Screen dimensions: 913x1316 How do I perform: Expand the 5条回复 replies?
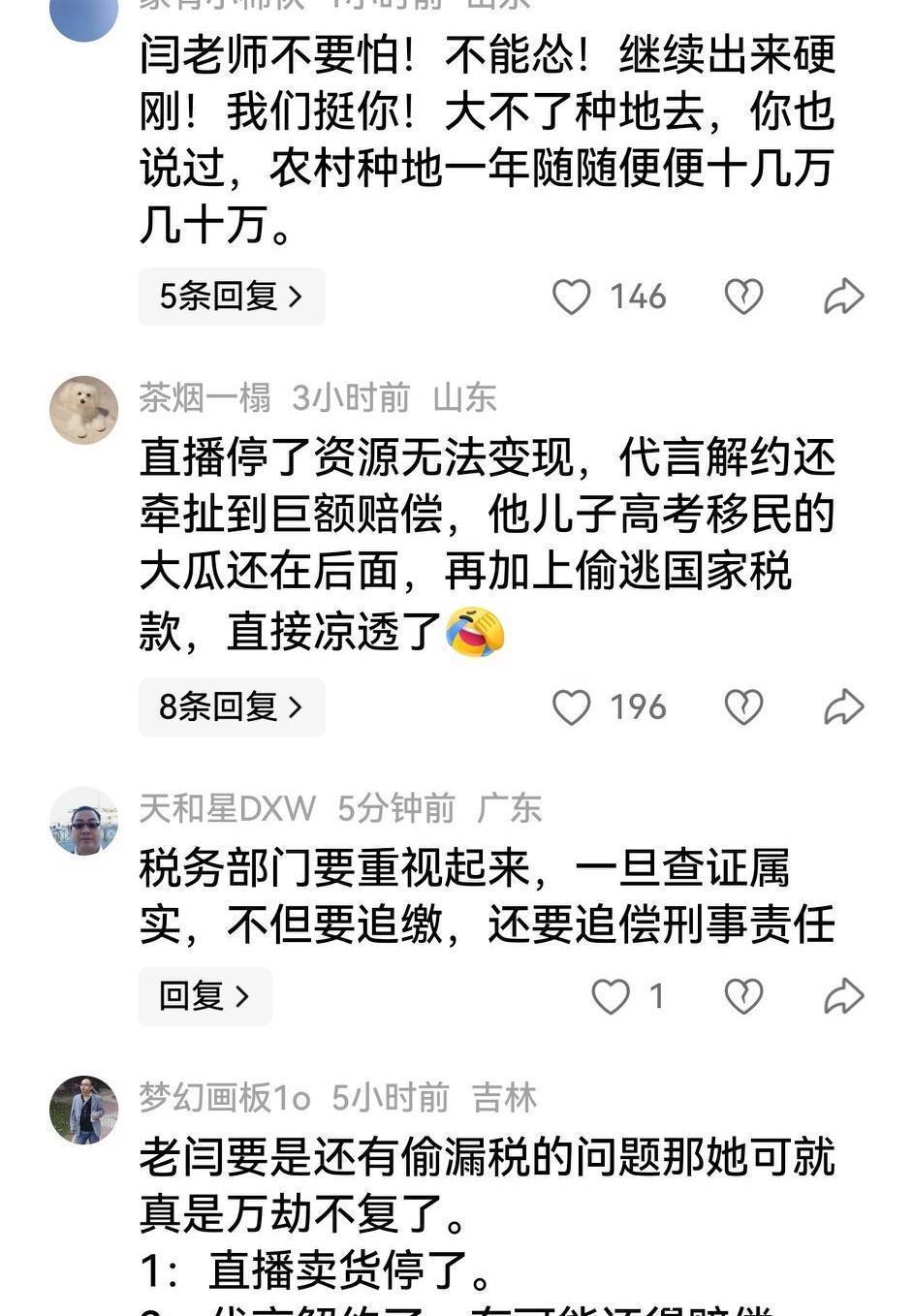(x=231, y=297)
